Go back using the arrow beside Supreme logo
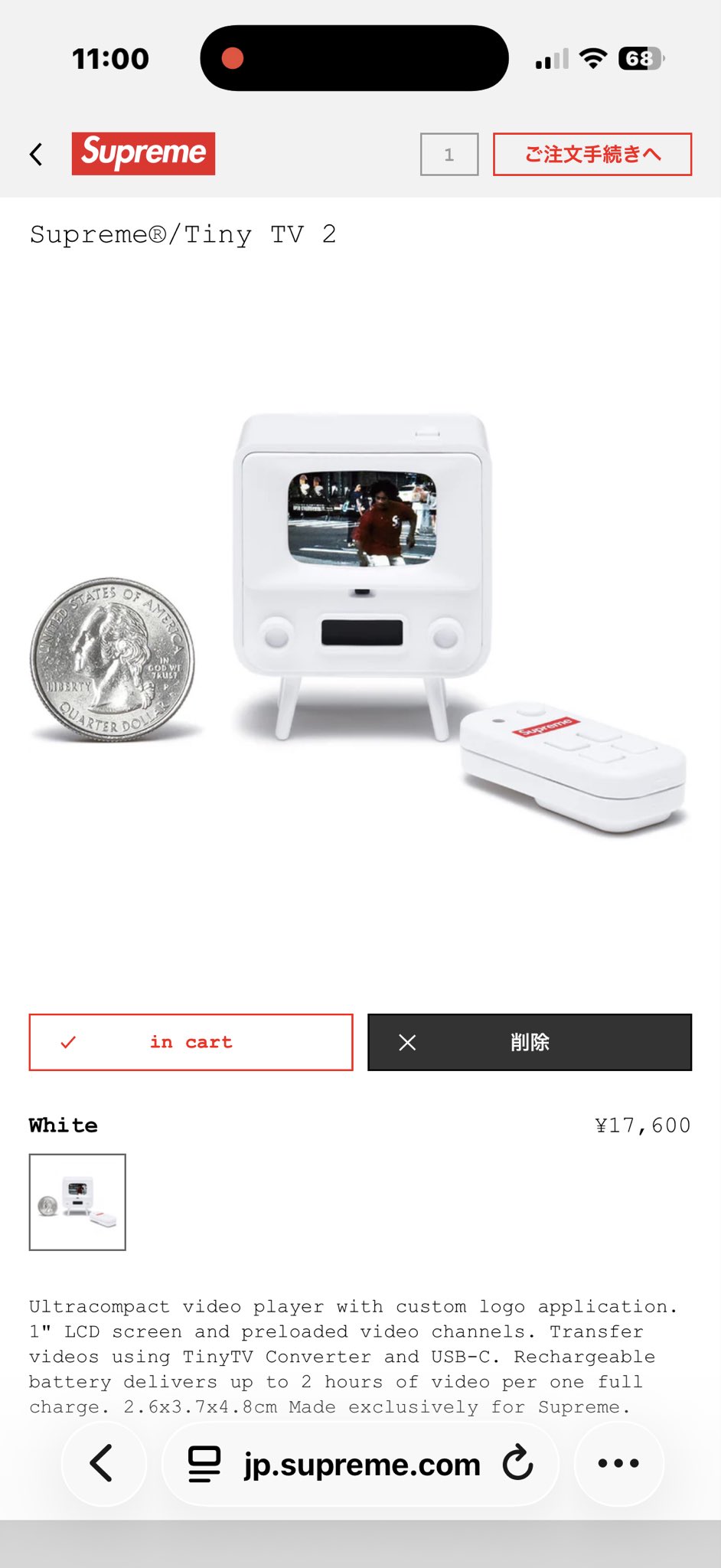This screenshot has height=1568, width=721. tap(36, 155)
